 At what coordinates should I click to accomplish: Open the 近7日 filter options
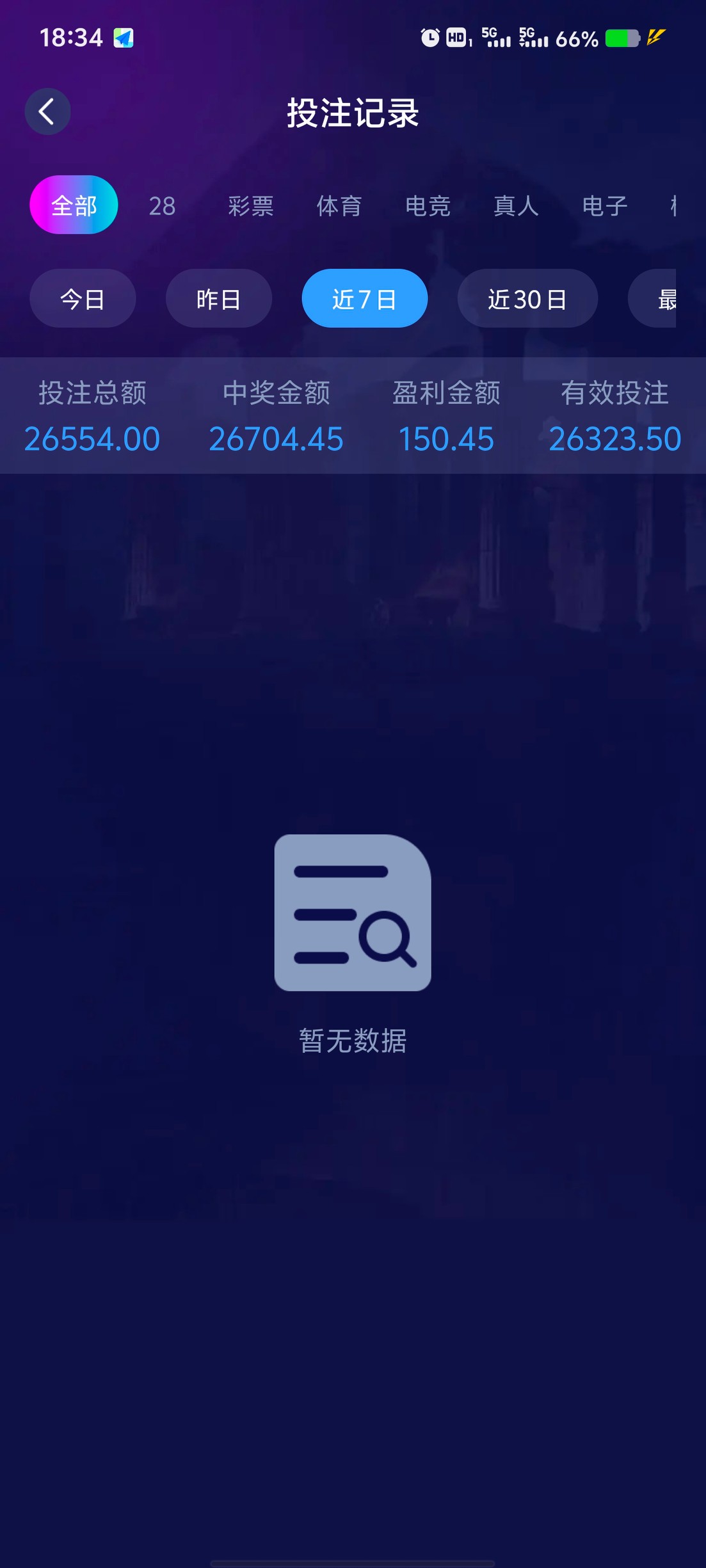coord(364,298)
